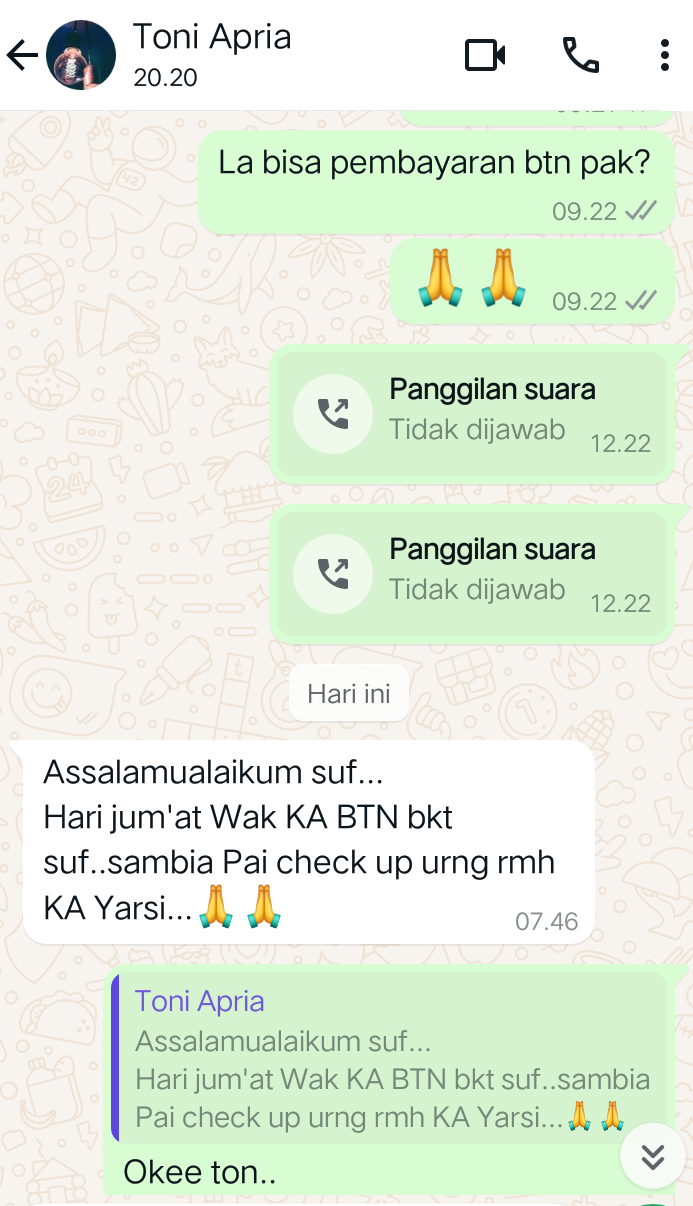Call back from the first missed voice call
The height and width of the screenshot is (1206, 693).
(x=333, y=414)
